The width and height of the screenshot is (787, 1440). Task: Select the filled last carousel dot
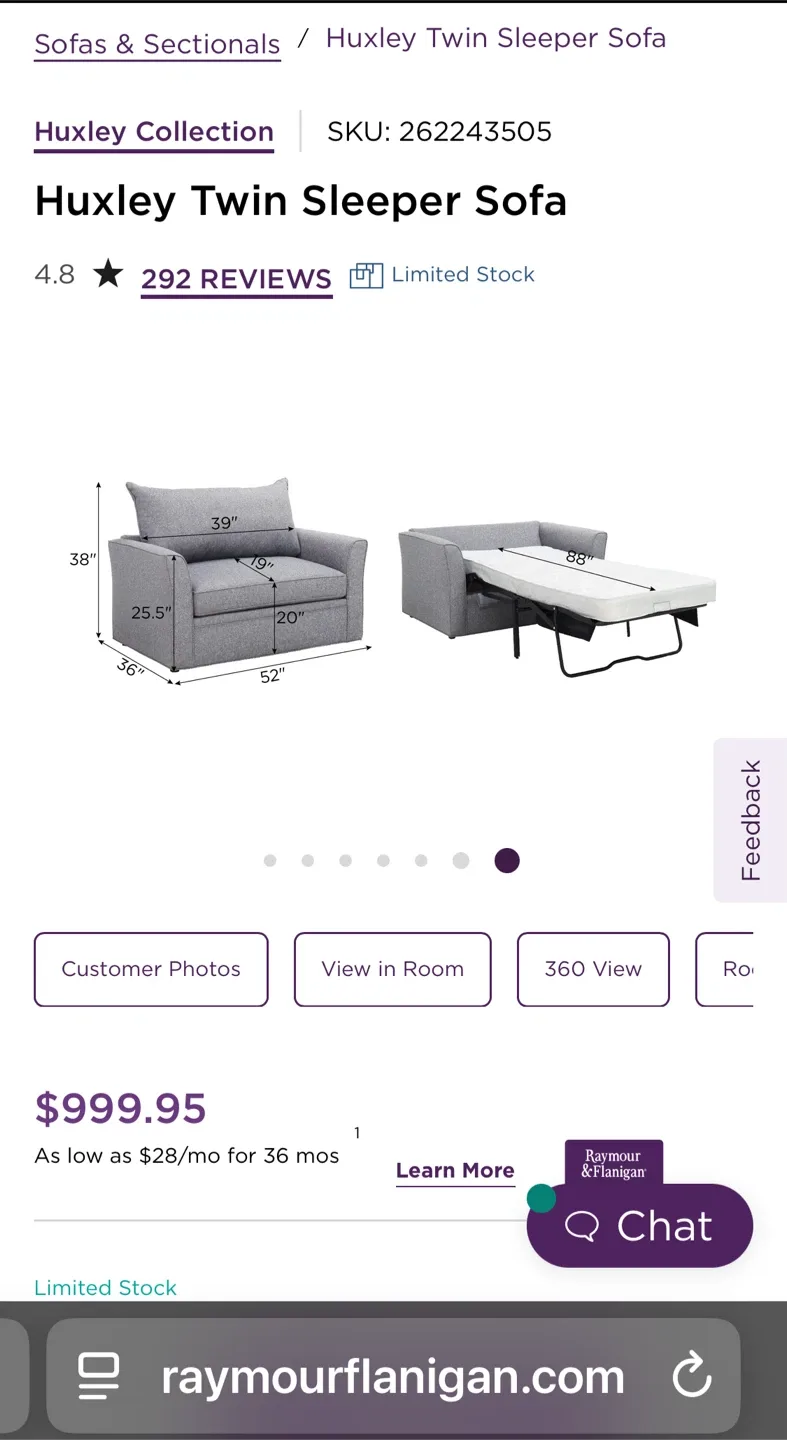tap(506, 860)
